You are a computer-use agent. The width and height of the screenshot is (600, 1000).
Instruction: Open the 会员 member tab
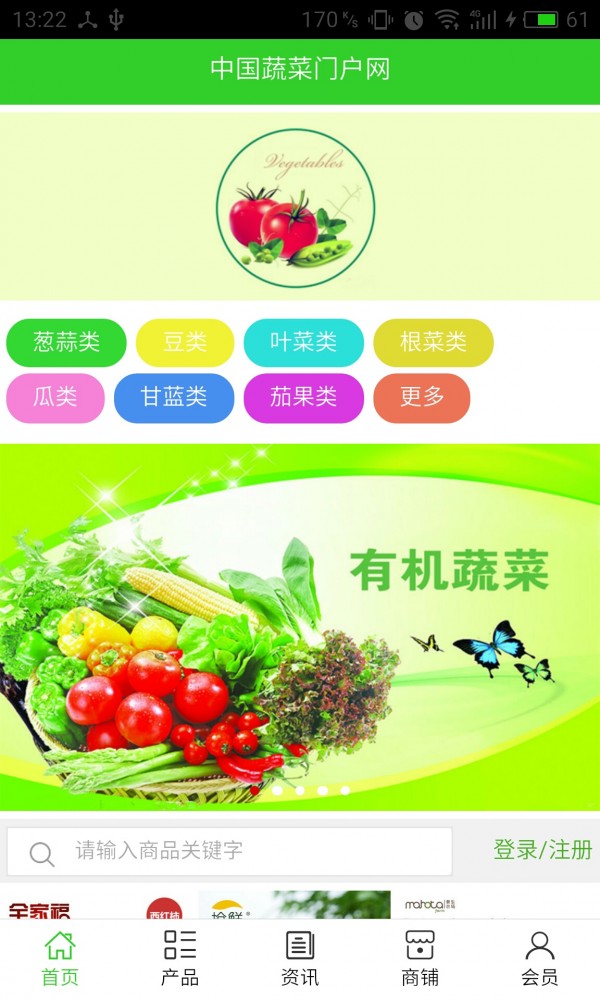point(540,958)
